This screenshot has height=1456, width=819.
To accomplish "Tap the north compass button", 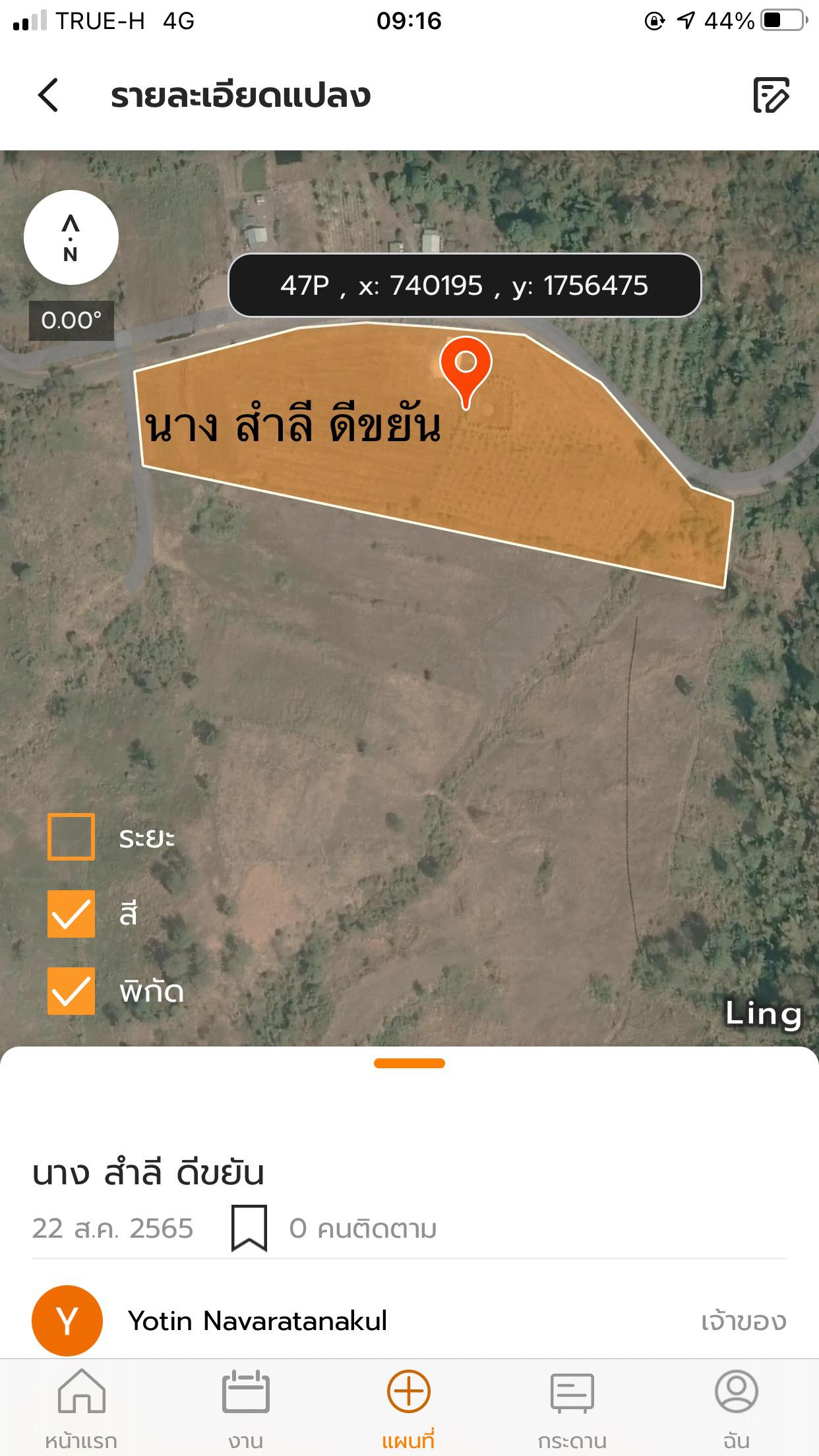I will tap(71, 237).
